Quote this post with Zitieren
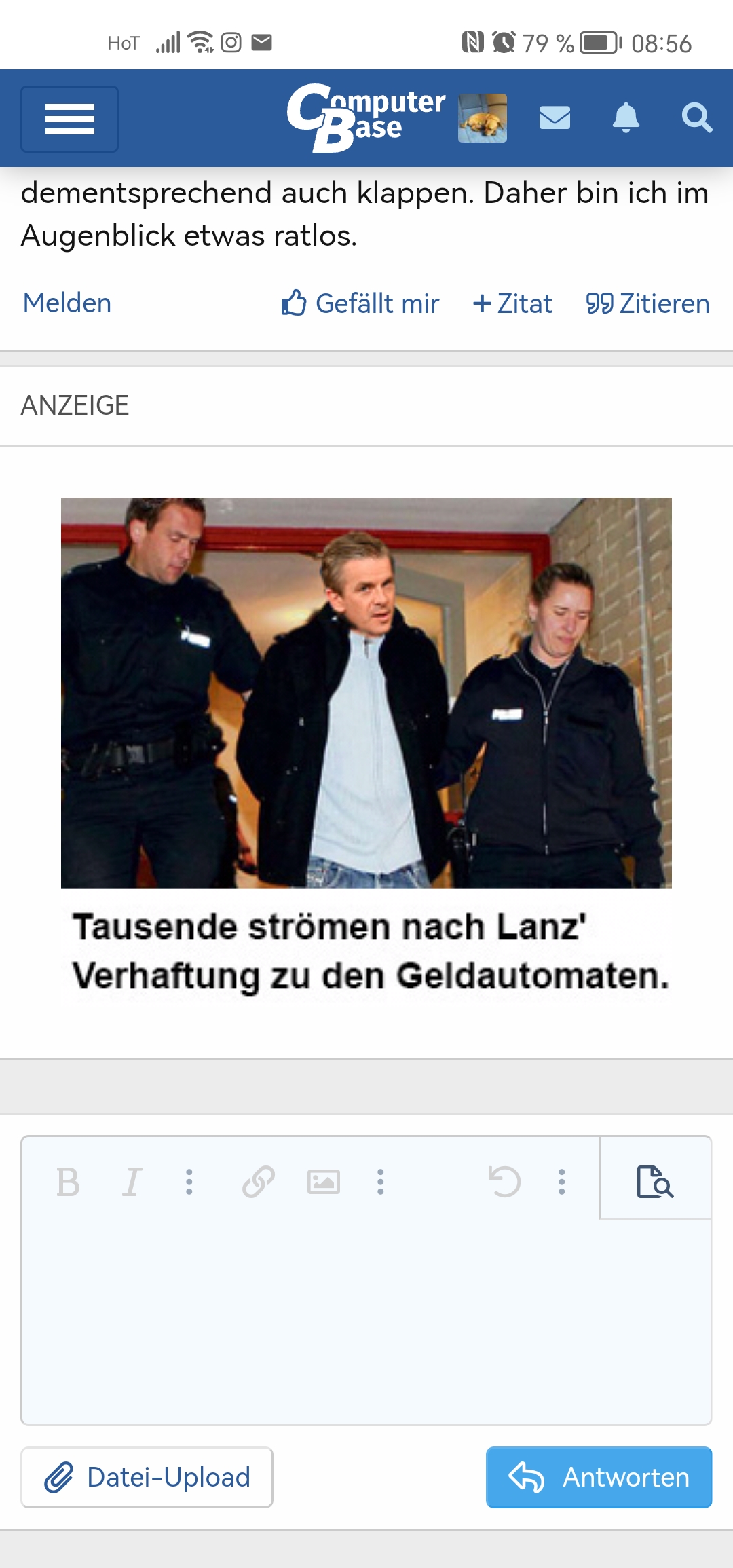This screenshot has width=733, height=1568. click(647, 303)
